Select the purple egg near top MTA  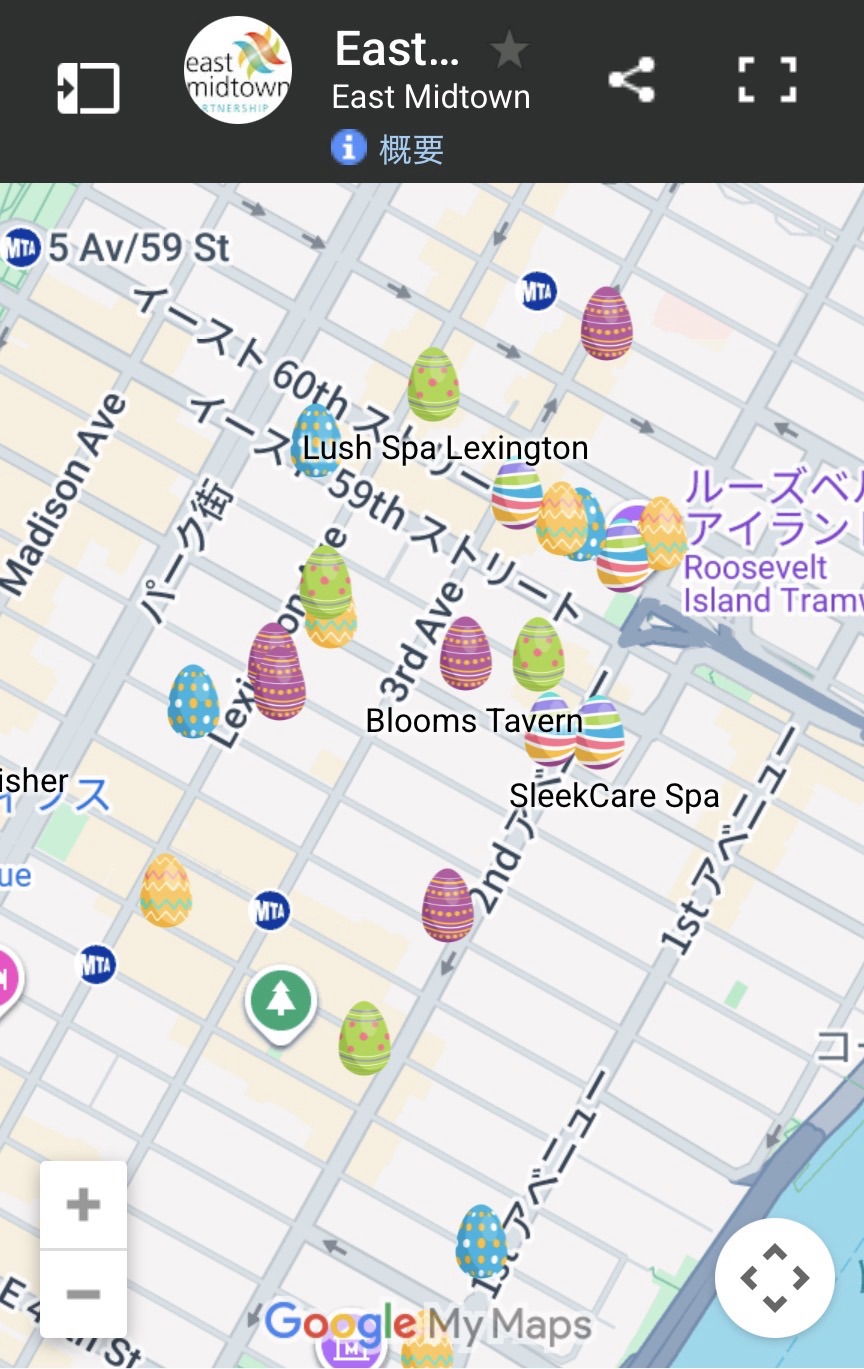[x=607, y=324]
